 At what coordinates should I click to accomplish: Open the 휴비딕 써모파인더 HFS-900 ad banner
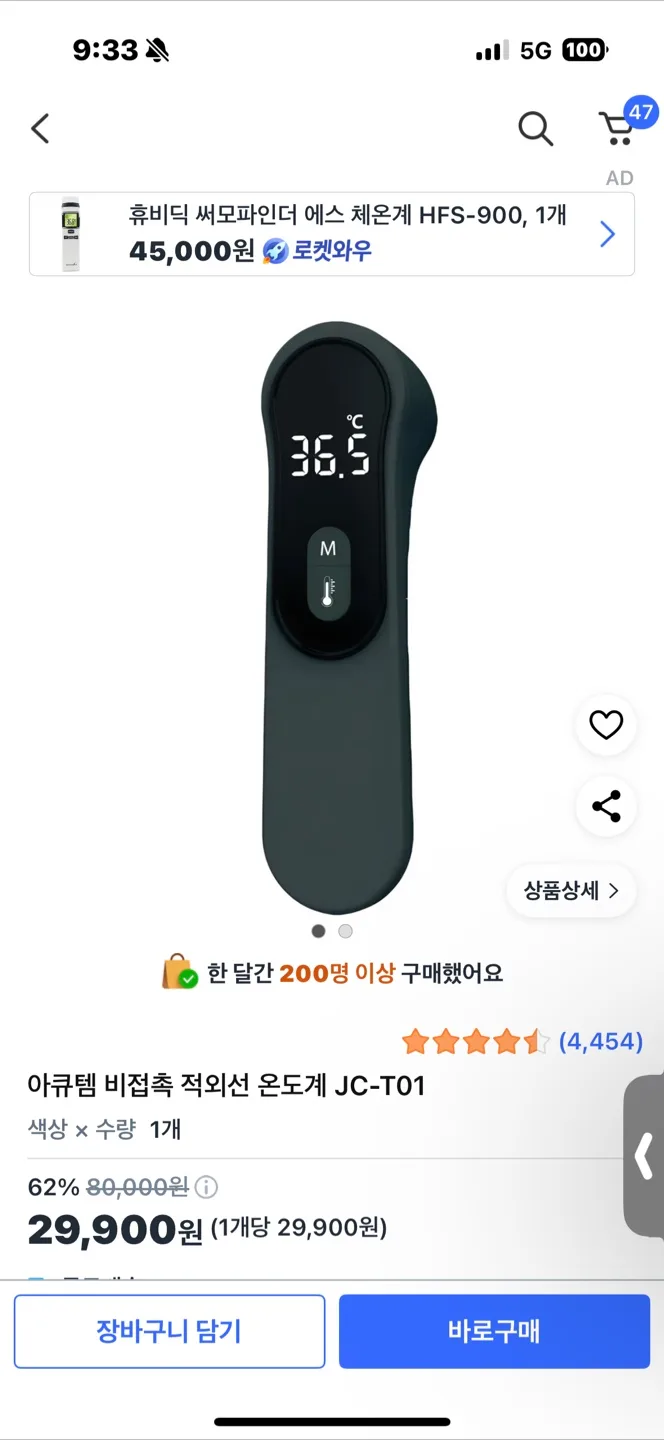click(x=332, y=234)
